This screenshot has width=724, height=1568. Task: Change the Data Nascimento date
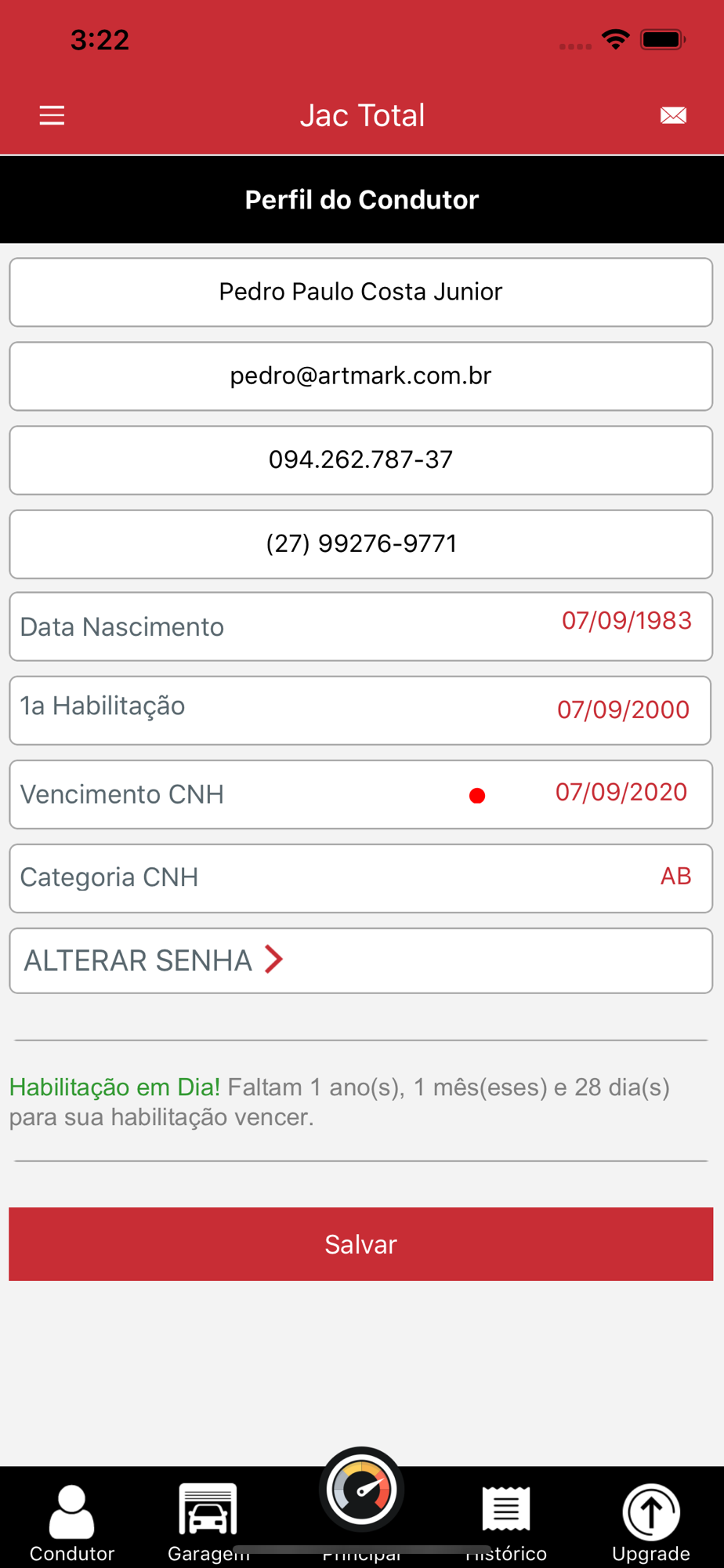[626, 621]
